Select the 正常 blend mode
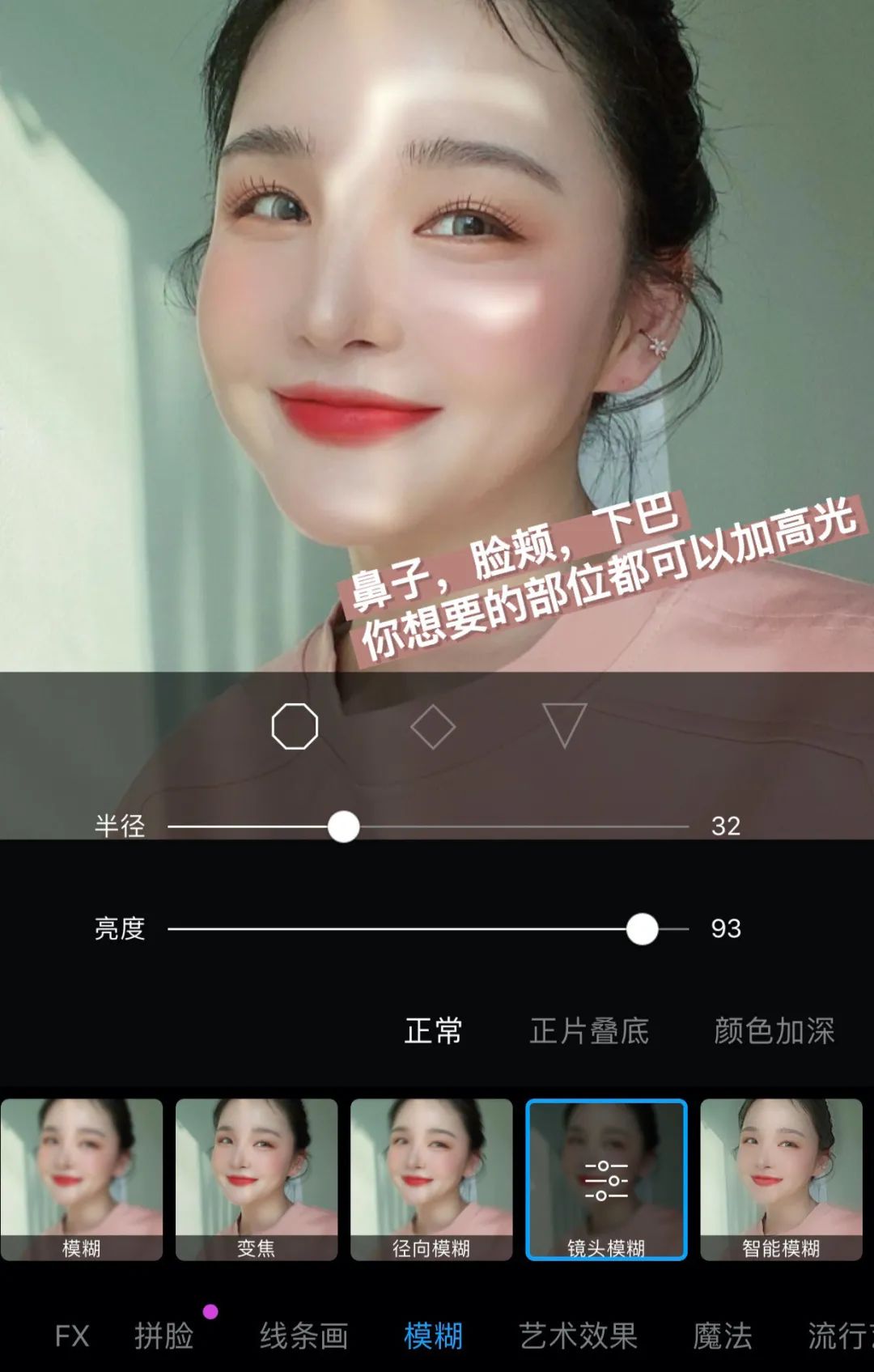 [x=433, y=1031]
